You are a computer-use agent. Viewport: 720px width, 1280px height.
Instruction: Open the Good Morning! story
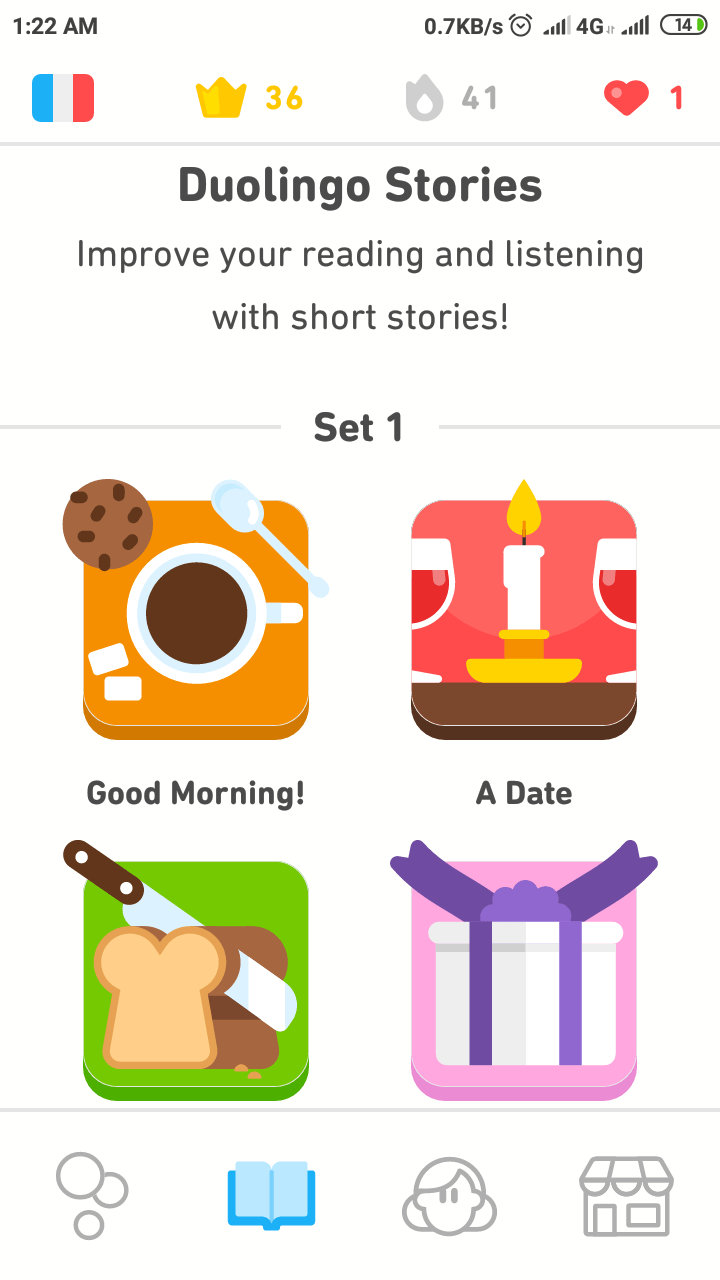coord(196,610)
